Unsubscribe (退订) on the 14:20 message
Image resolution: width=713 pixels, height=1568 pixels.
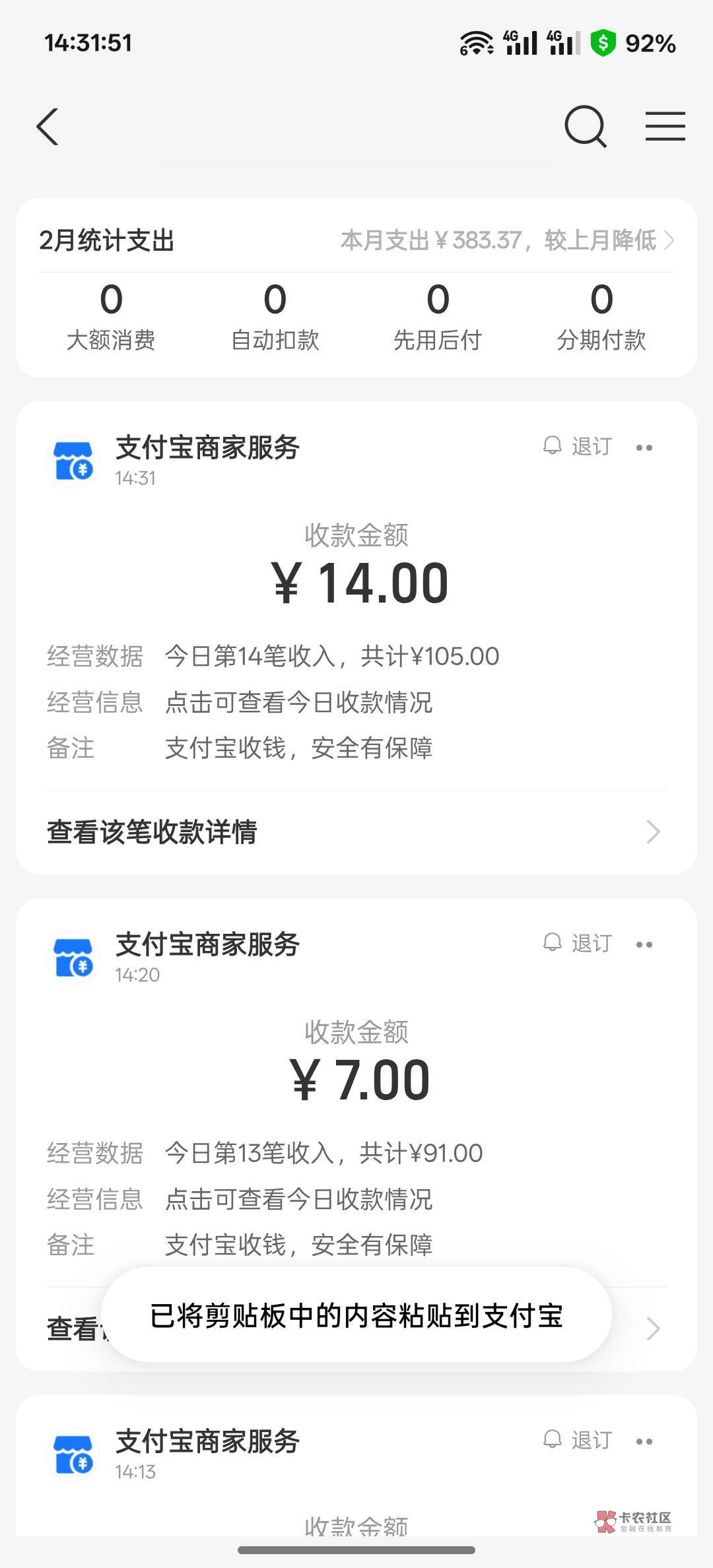click(x=578, y=944)
